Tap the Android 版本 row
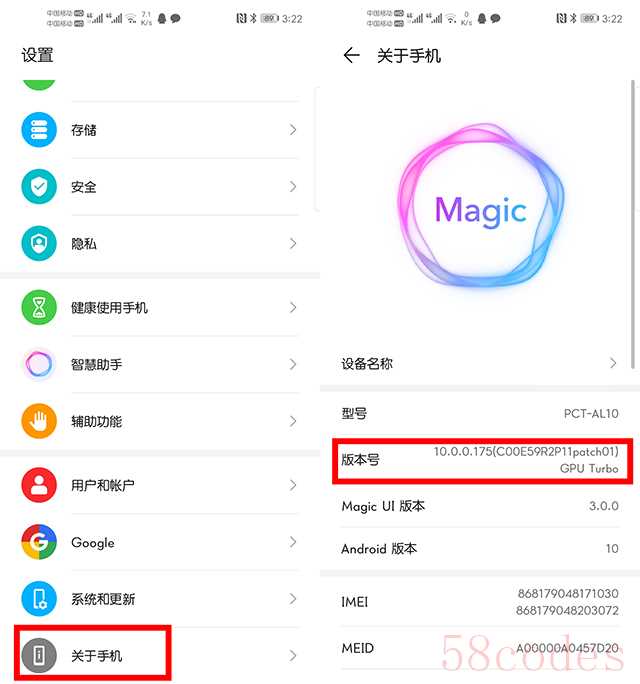The height and width of the screenshot is (684, 640). [x=480, y=548]
